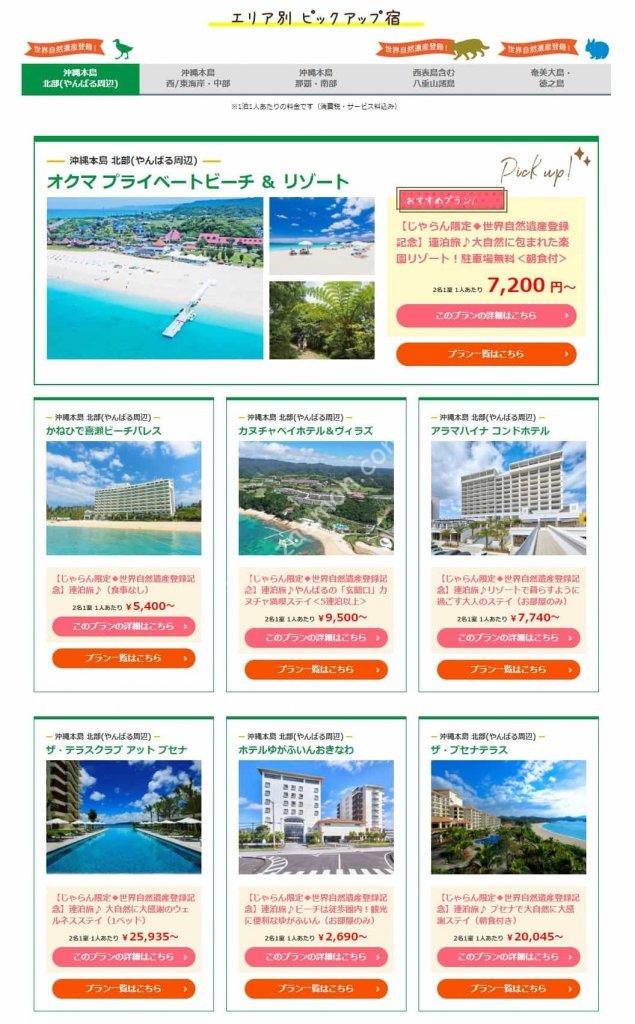View plan list for カヌチャベイホテル&ヴィラズ

[x=316, y=669]
